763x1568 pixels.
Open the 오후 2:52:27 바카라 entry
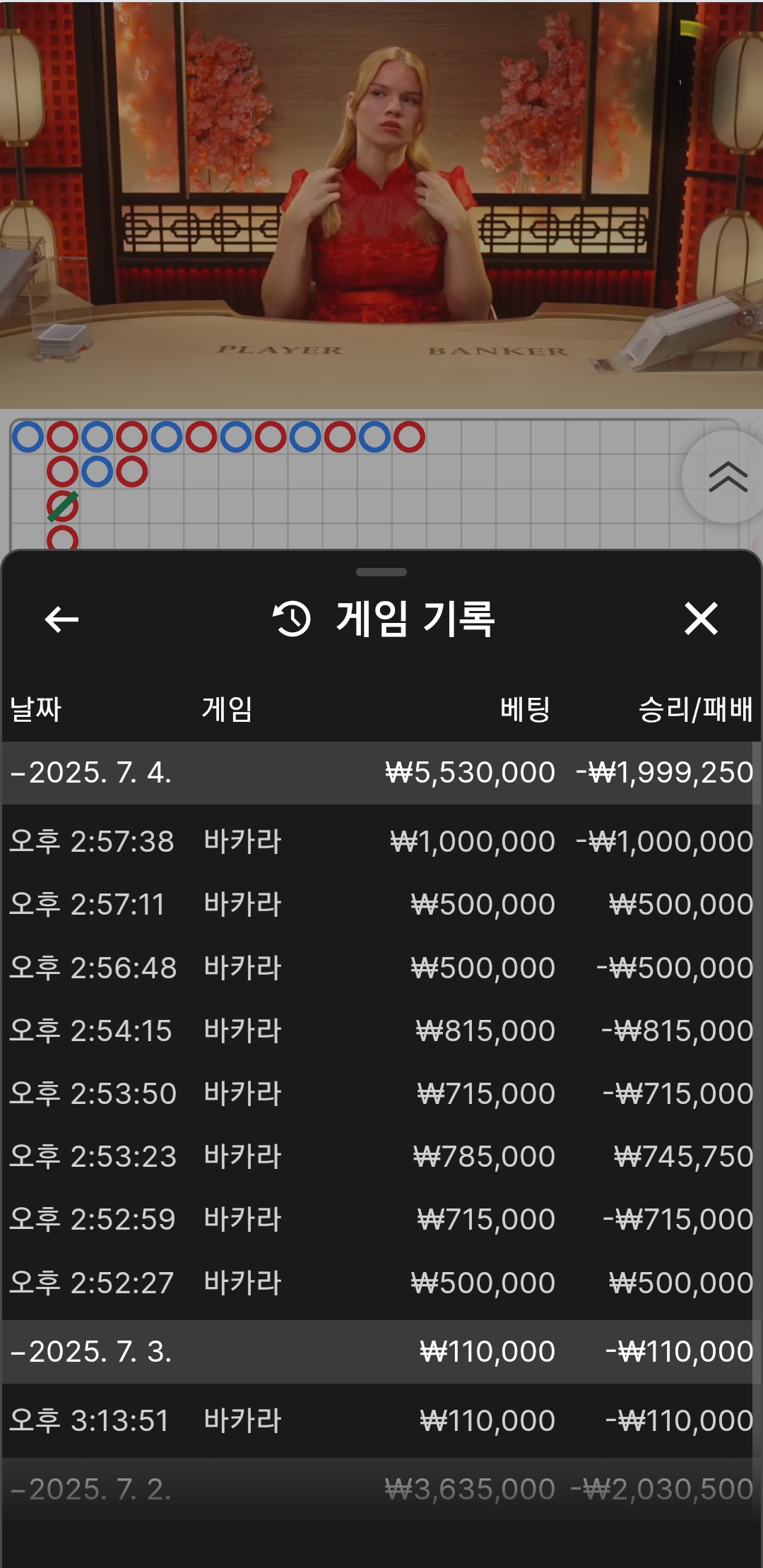point(381,1283)
